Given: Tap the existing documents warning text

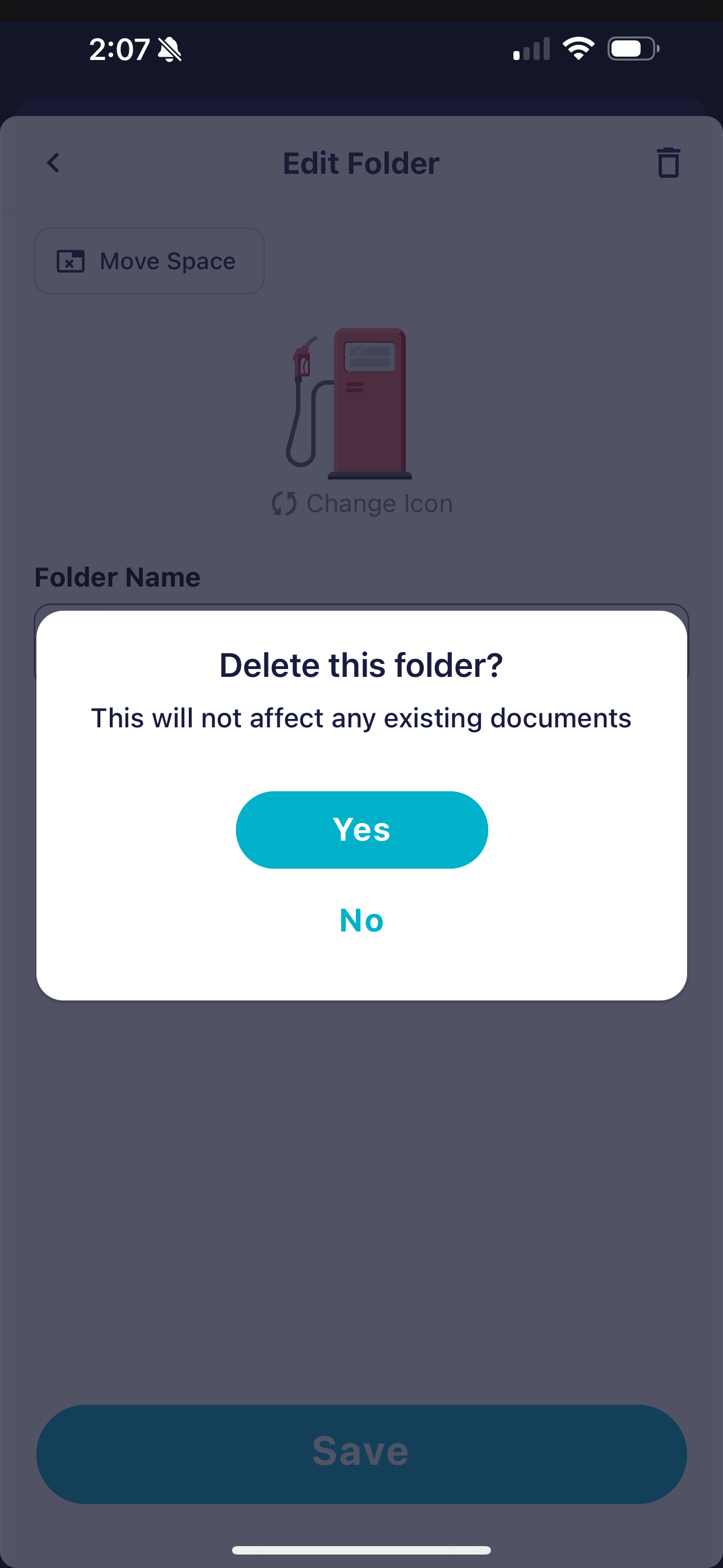Looking at the screenshot, I should coord(361,718).
